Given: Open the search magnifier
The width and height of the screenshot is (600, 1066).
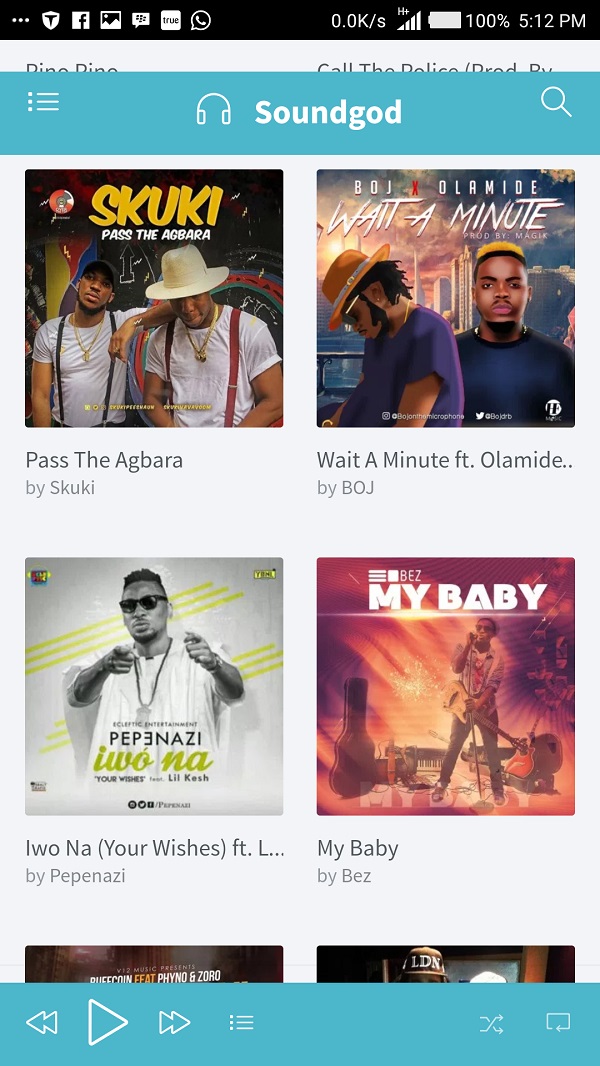Looking at the screenshot, I should [x=555, y=102].
